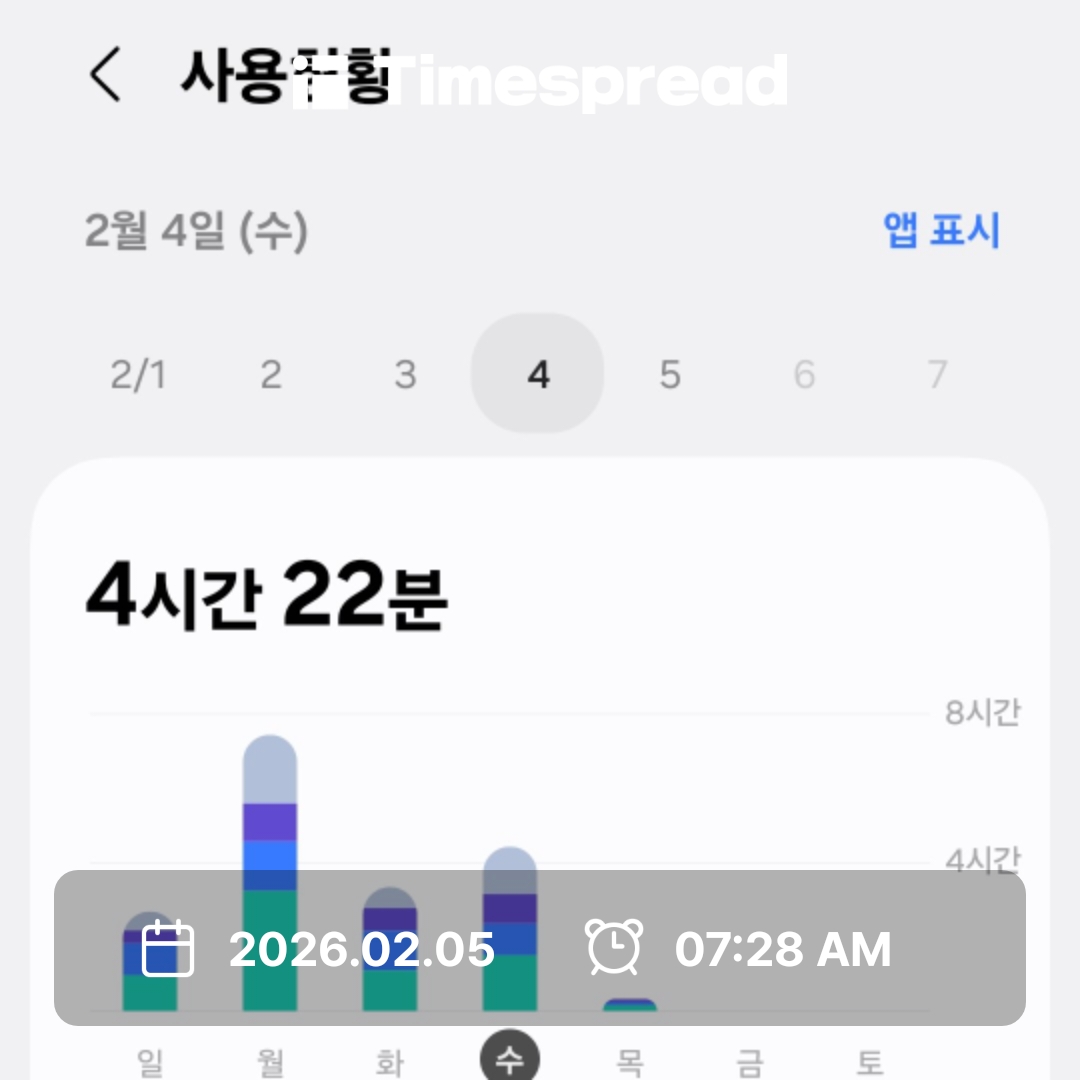
Task: Select the date 2/1
Action: tap(138, 375)
